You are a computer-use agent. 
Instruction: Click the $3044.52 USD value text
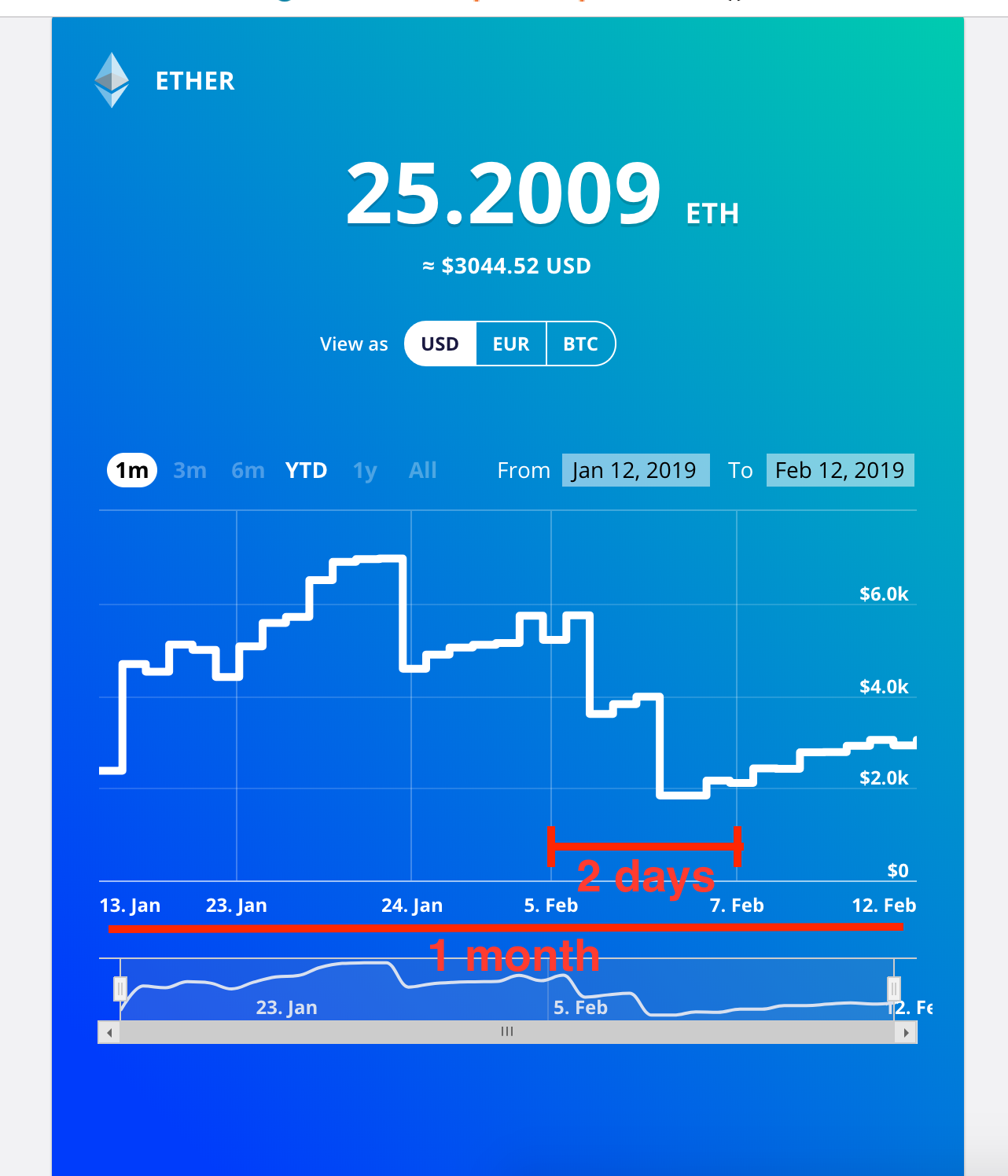[x=506, y=266]
